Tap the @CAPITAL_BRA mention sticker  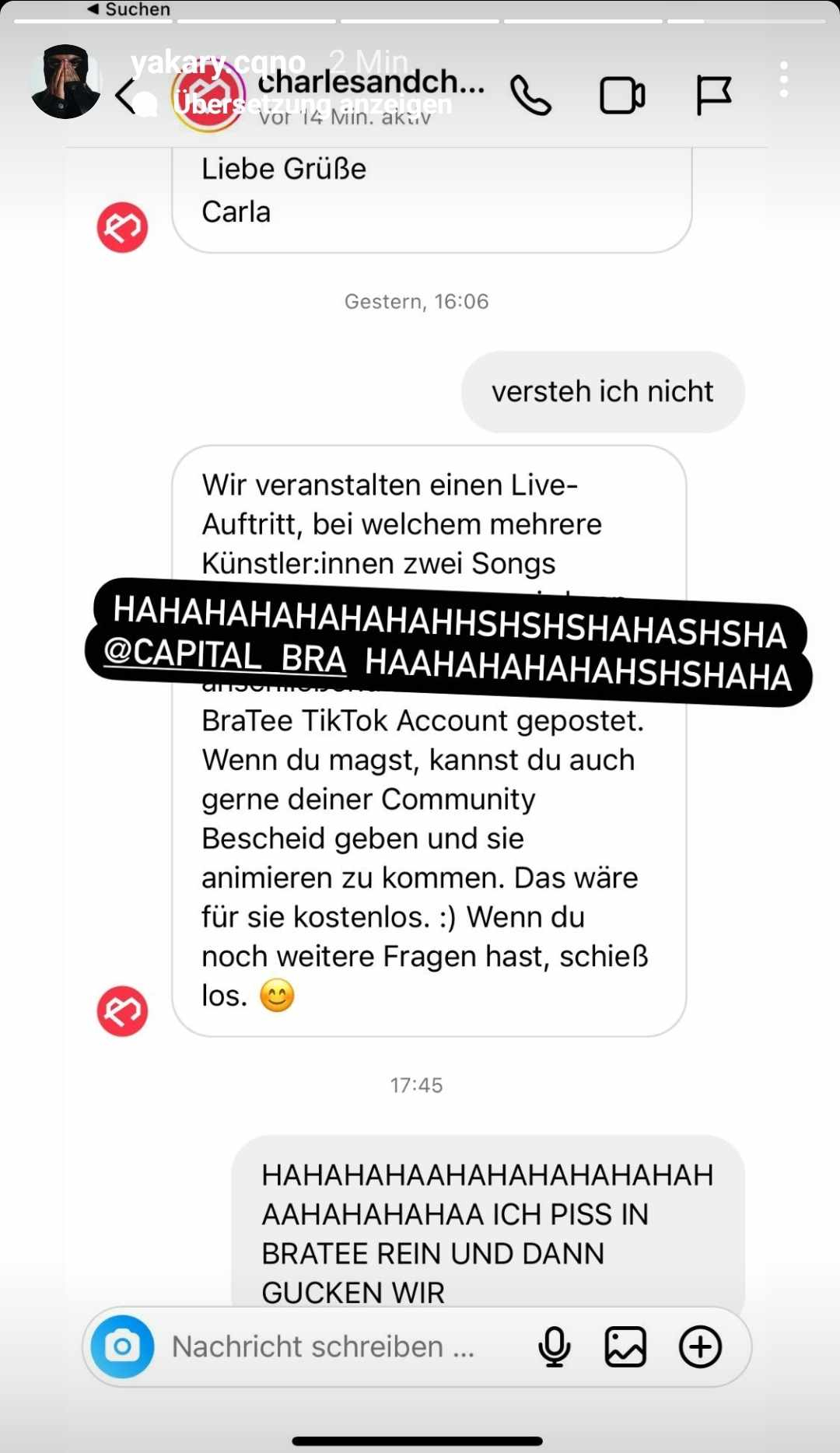(x=226, y=655)
